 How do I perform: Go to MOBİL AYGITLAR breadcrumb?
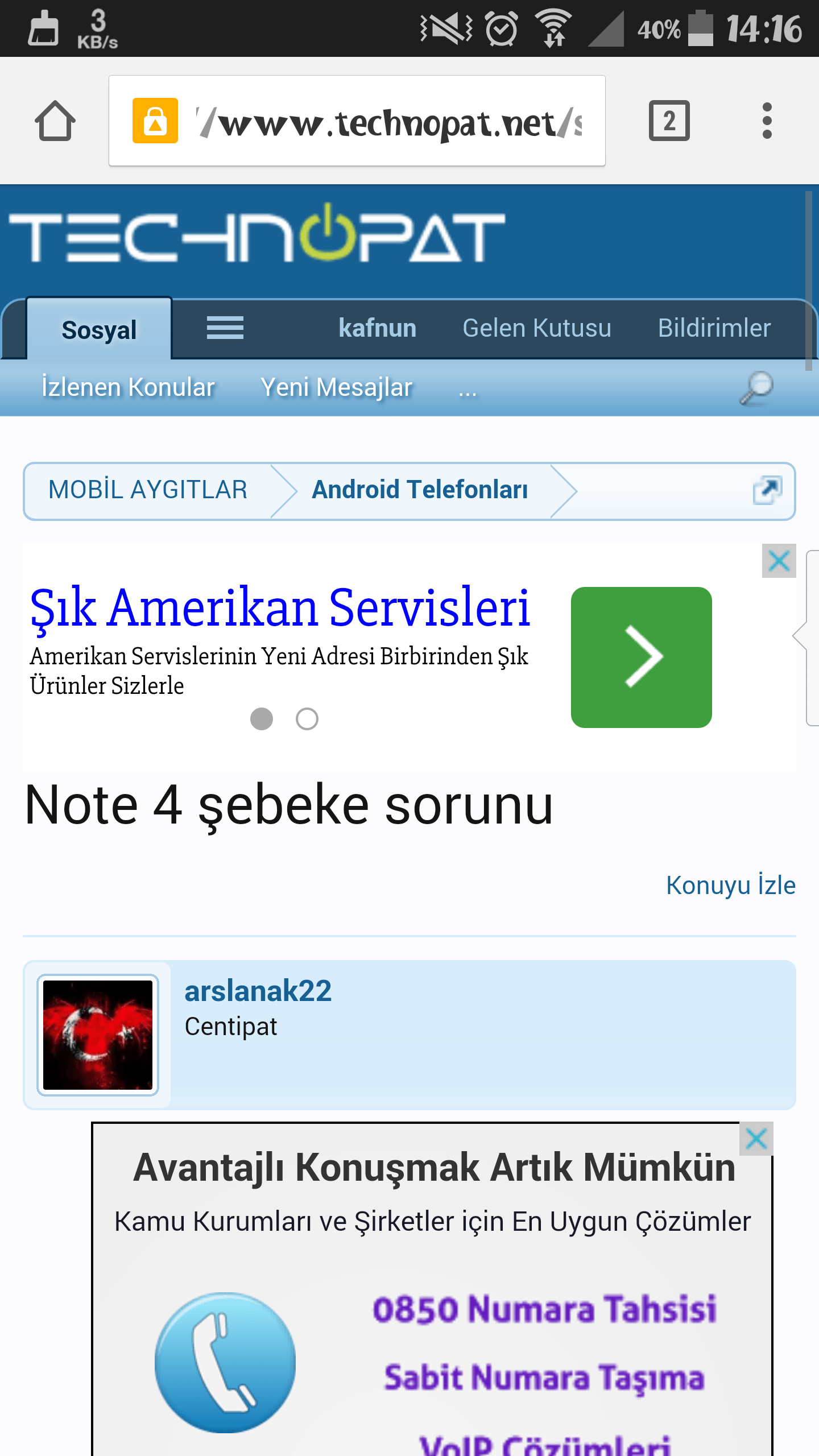[148, 490]
